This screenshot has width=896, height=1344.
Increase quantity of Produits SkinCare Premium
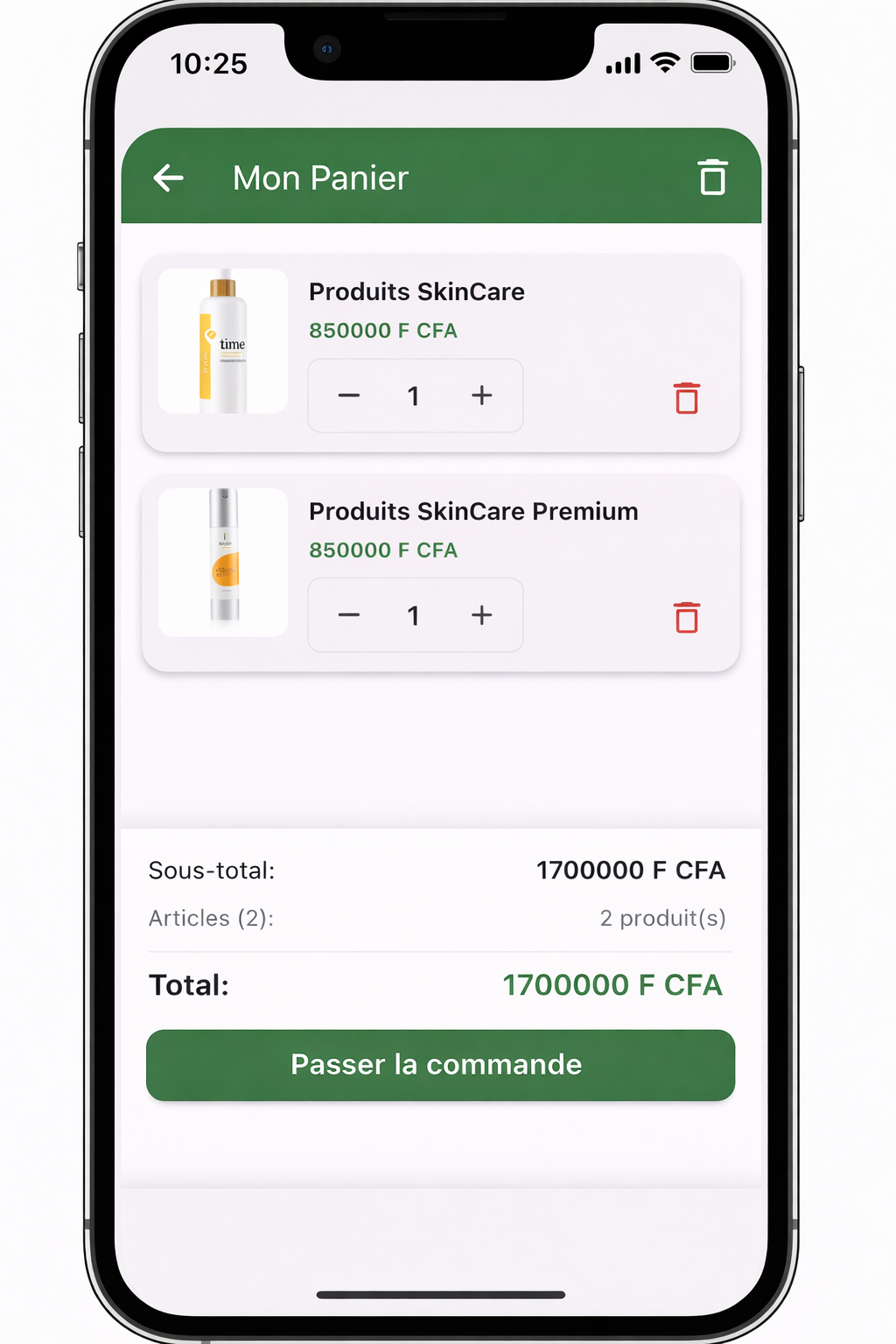pos(481,616)
